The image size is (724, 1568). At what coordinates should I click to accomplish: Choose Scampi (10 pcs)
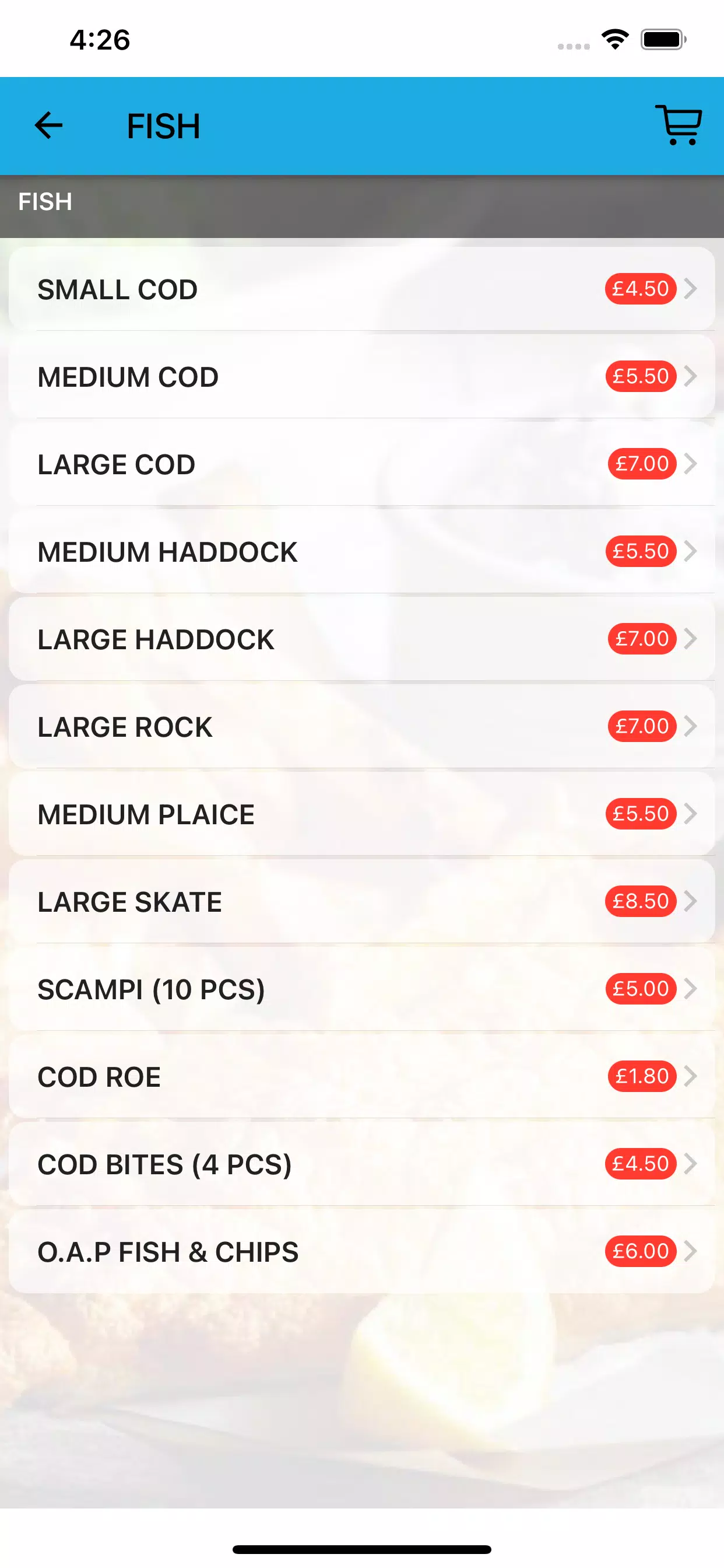pyautogui.click(x=361, y=989)
